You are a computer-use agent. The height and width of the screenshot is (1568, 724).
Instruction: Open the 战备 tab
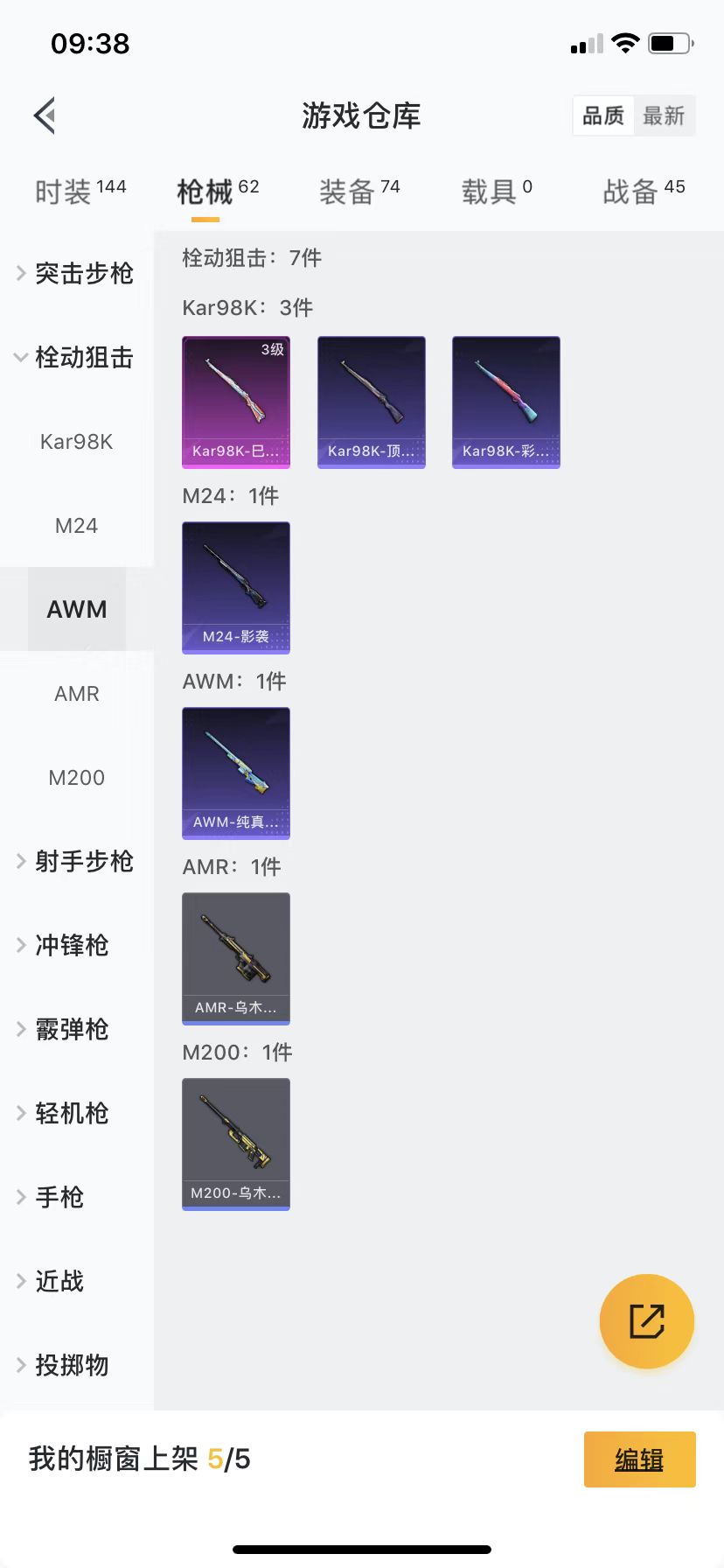pyautogui.click(x=644, y=191)
